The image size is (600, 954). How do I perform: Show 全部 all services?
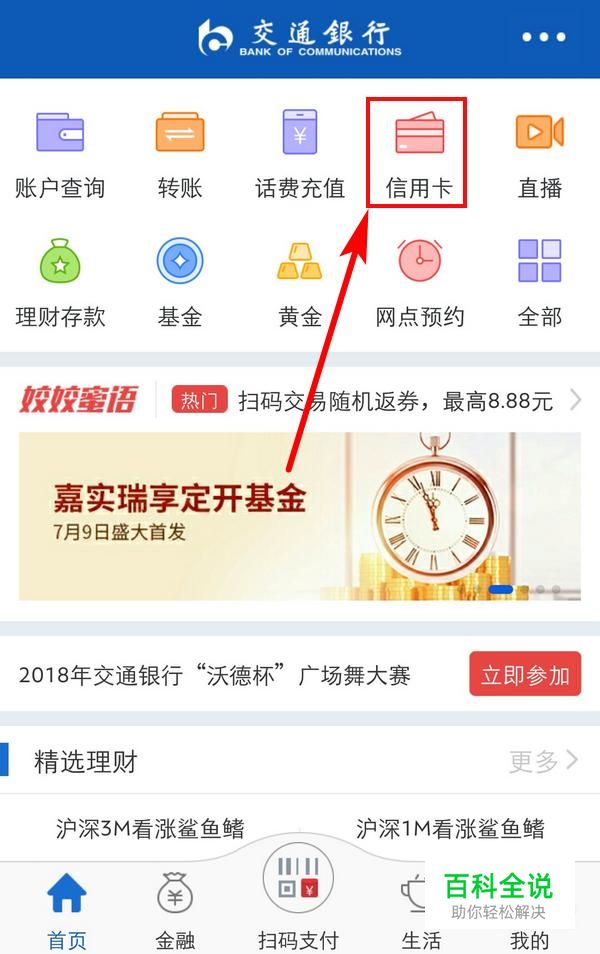click(540, 282)
